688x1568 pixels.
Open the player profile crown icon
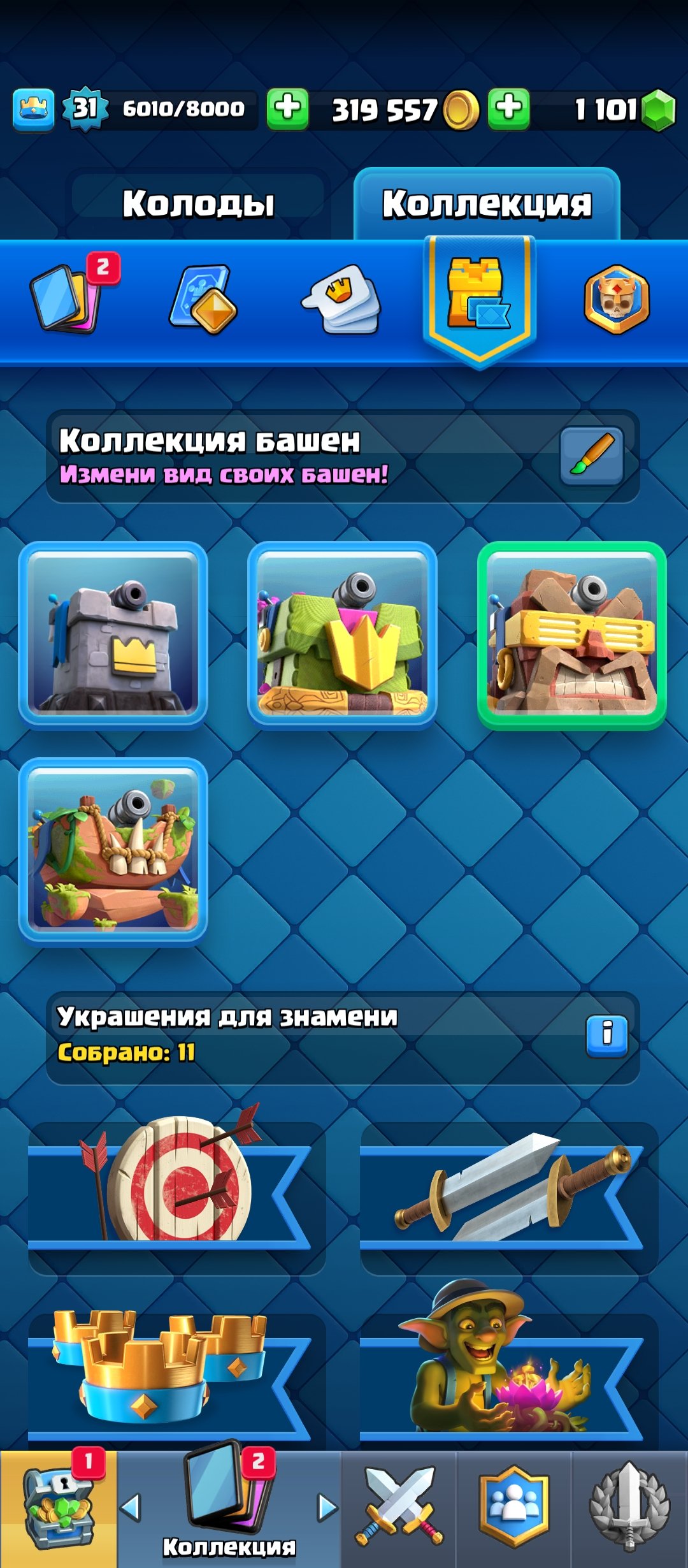33,109
